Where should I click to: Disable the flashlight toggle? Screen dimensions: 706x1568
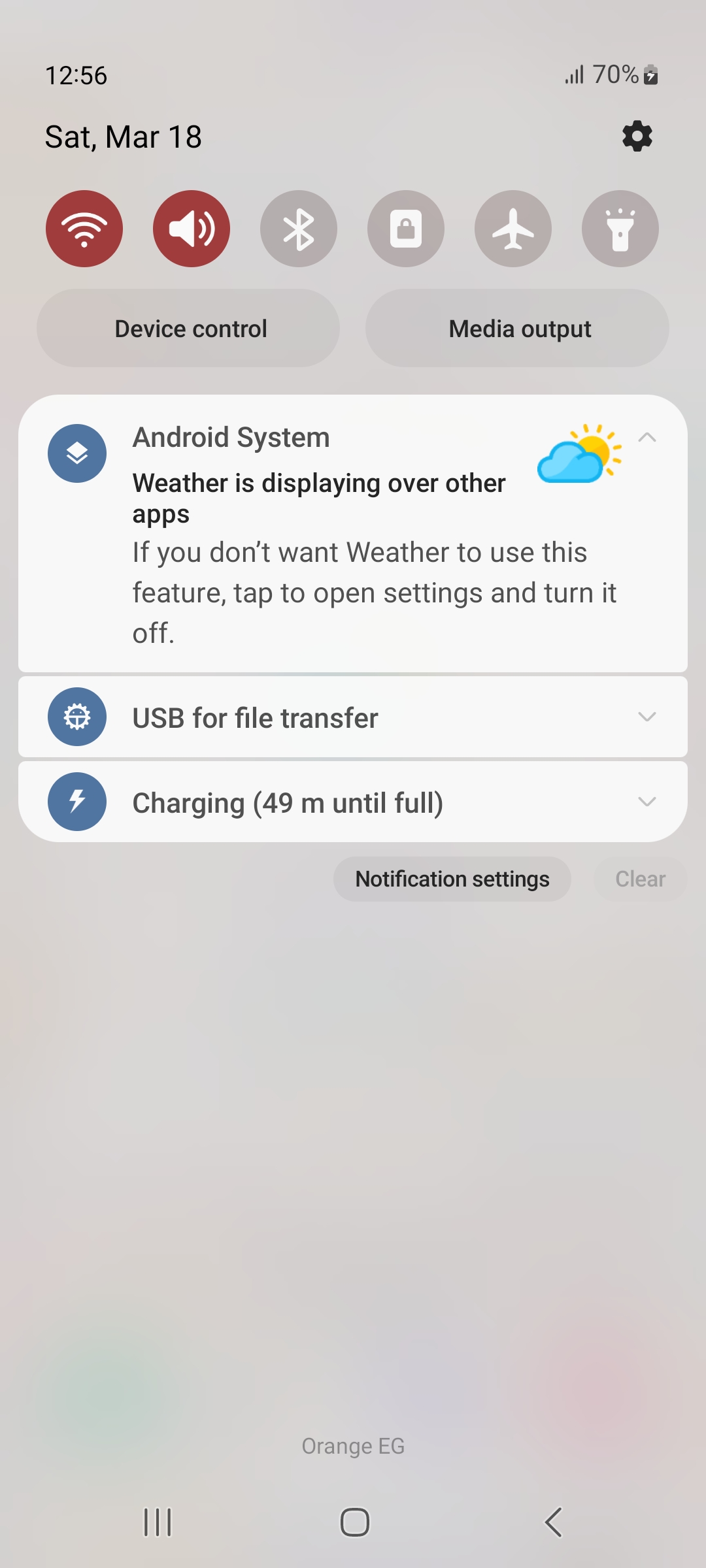click(x=620, y=229)
